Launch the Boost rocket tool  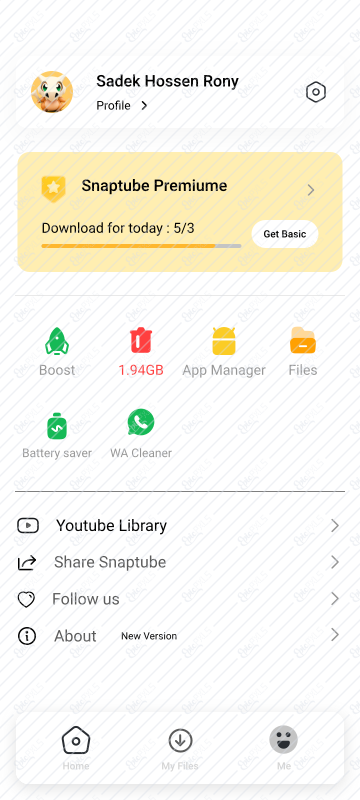click(57, 352)
